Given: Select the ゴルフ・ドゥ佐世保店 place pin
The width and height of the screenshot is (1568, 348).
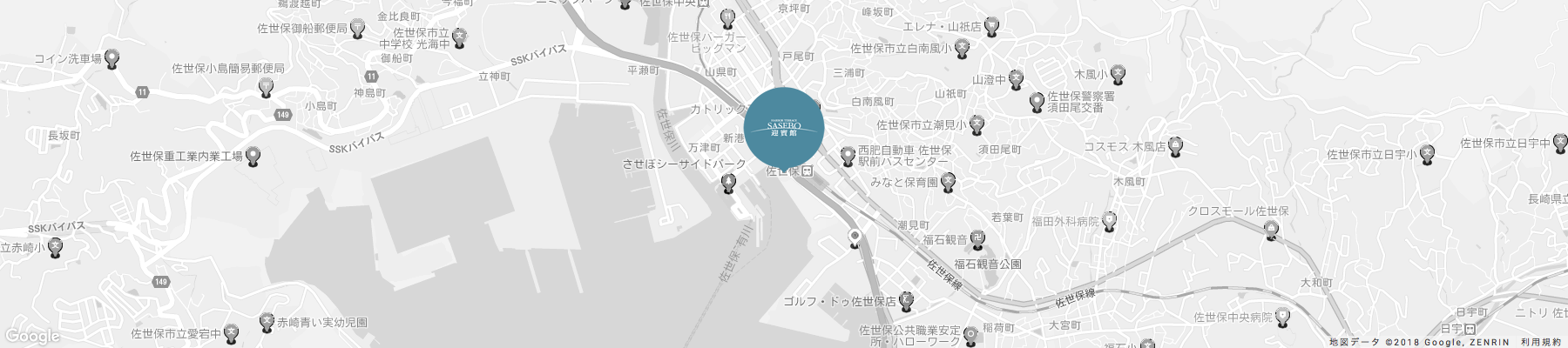Looking at the screenshot, I should click(906, 301).
